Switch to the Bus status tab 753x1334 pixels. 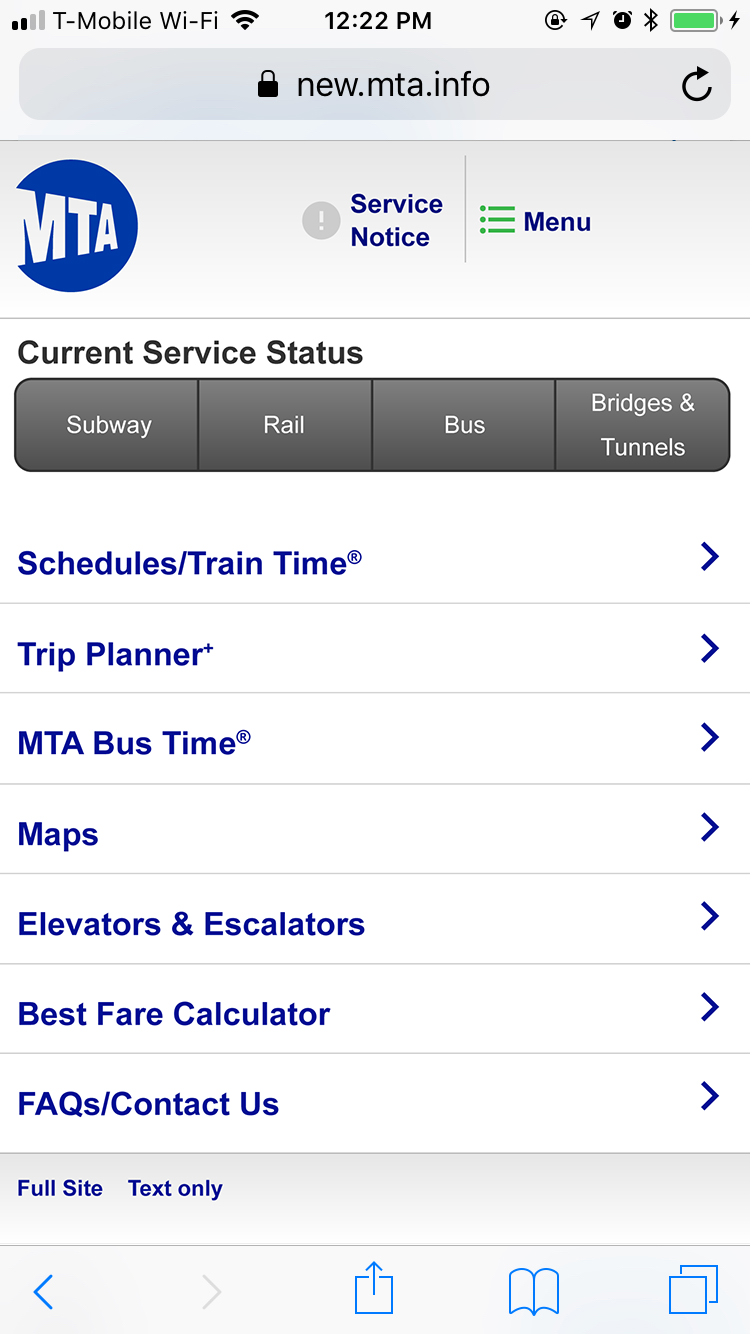(464, 425)
